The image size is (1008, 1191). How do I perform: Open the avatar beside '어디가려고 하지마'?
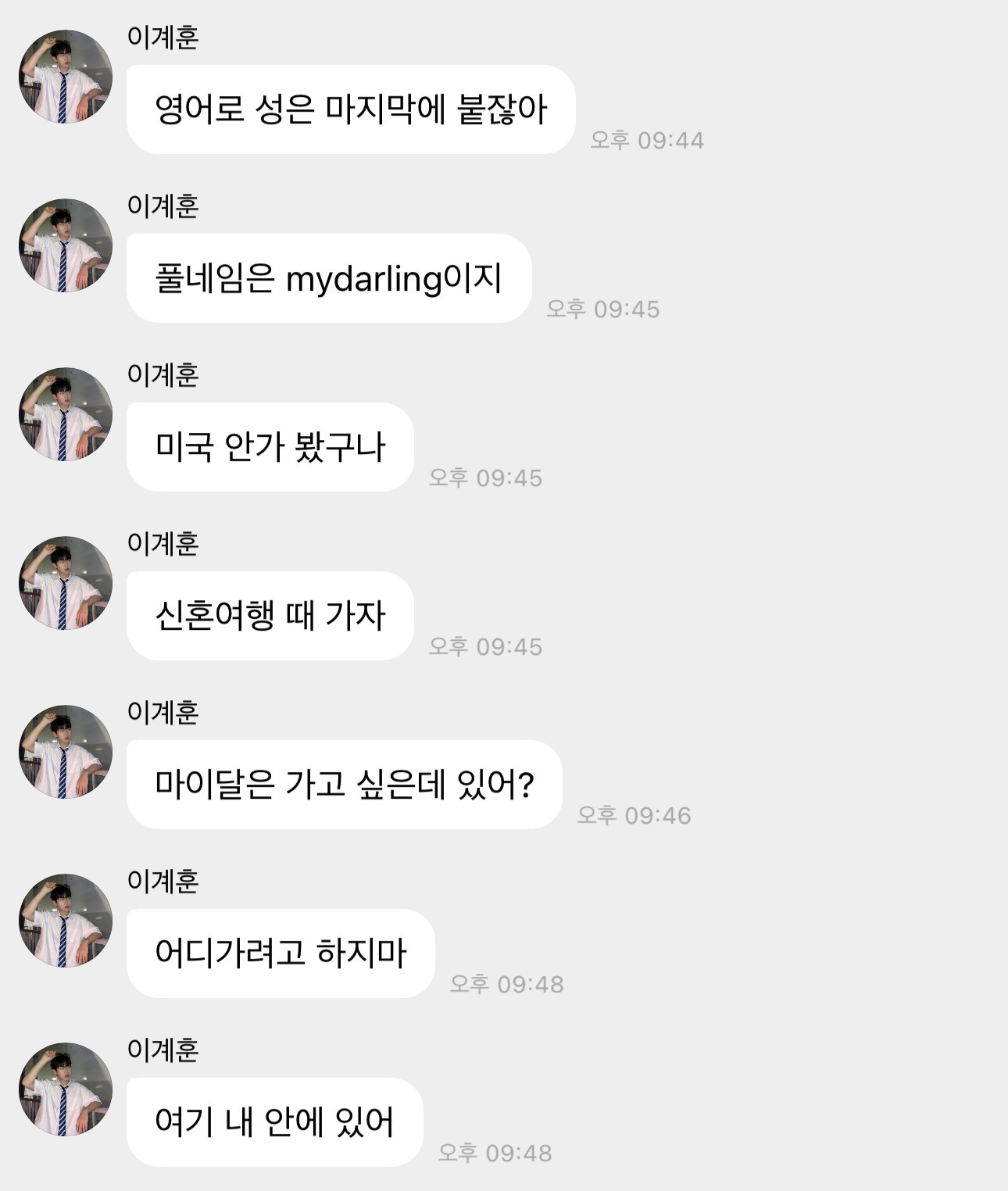[66, 921]
